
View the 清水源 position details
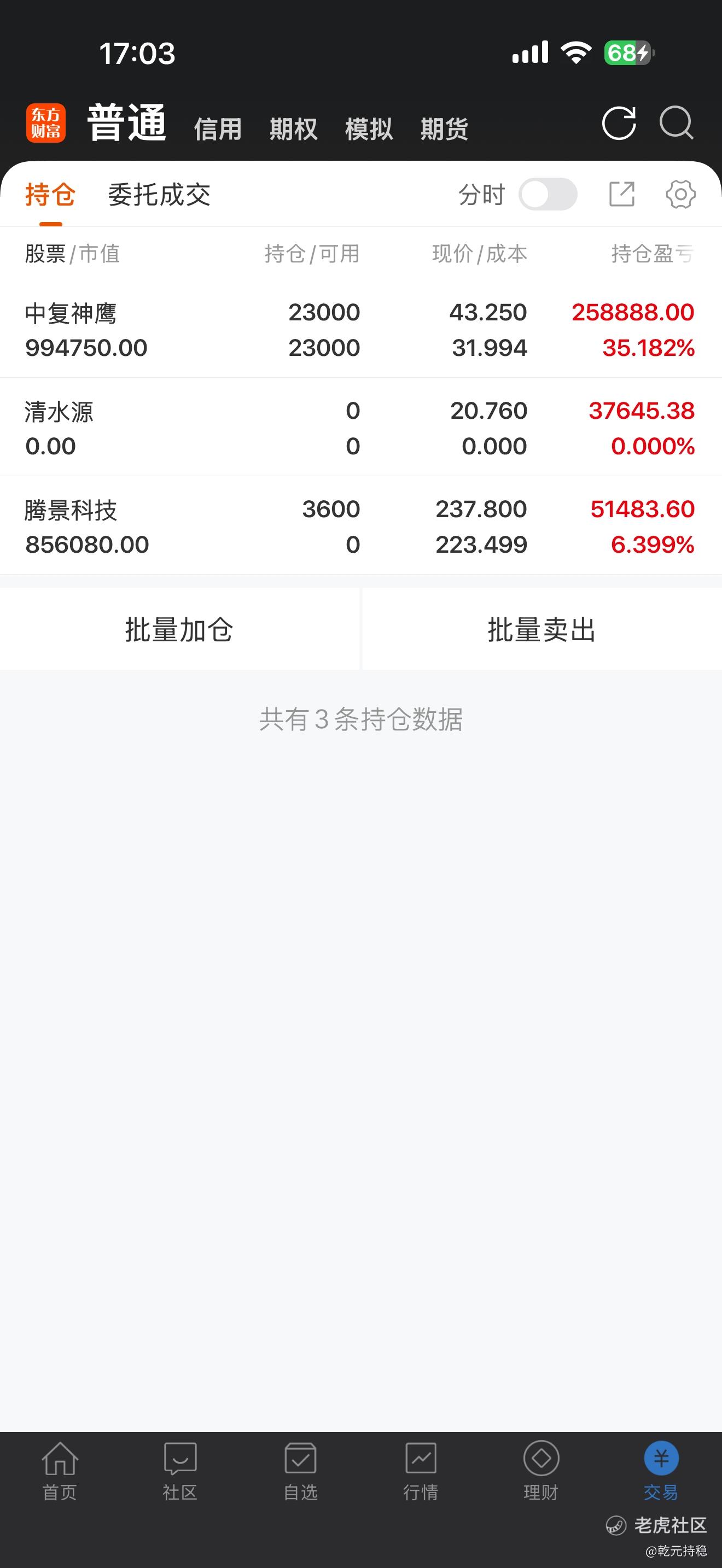coord(360,428)
